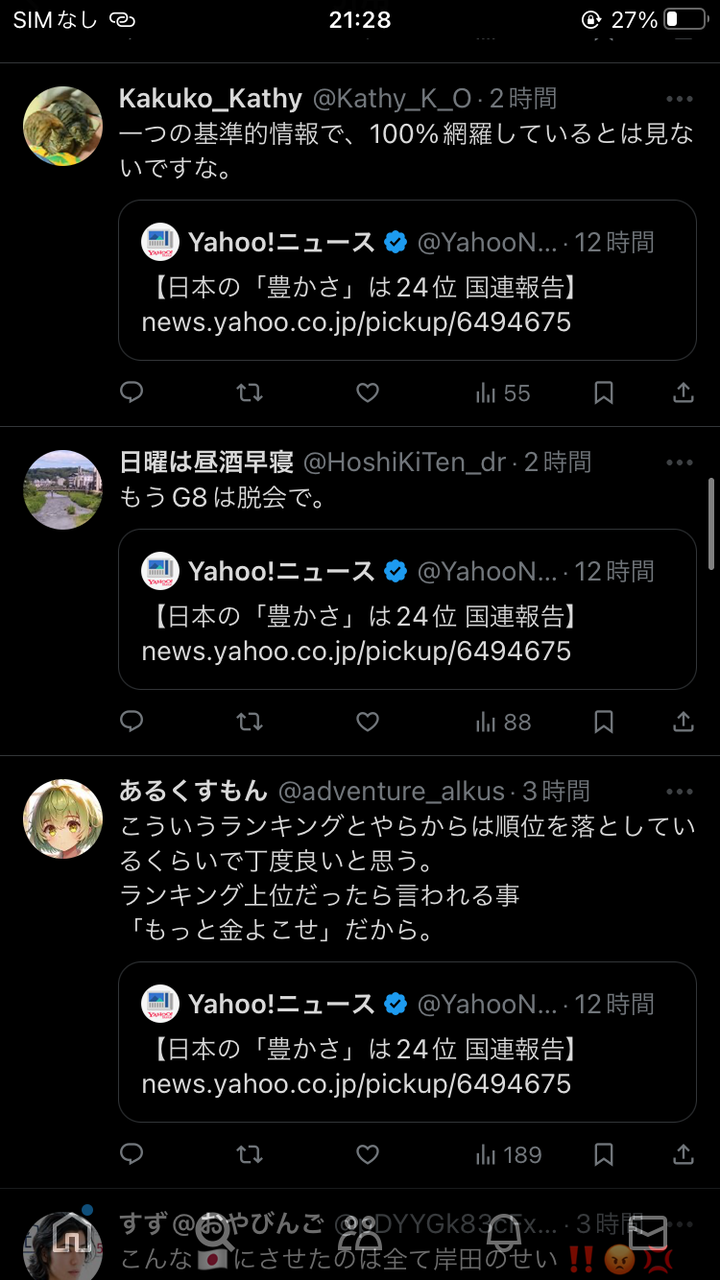Bookmark Kakuko_Kathy's post
This screenshot has height=1280, width=720.
coord(604,393)
